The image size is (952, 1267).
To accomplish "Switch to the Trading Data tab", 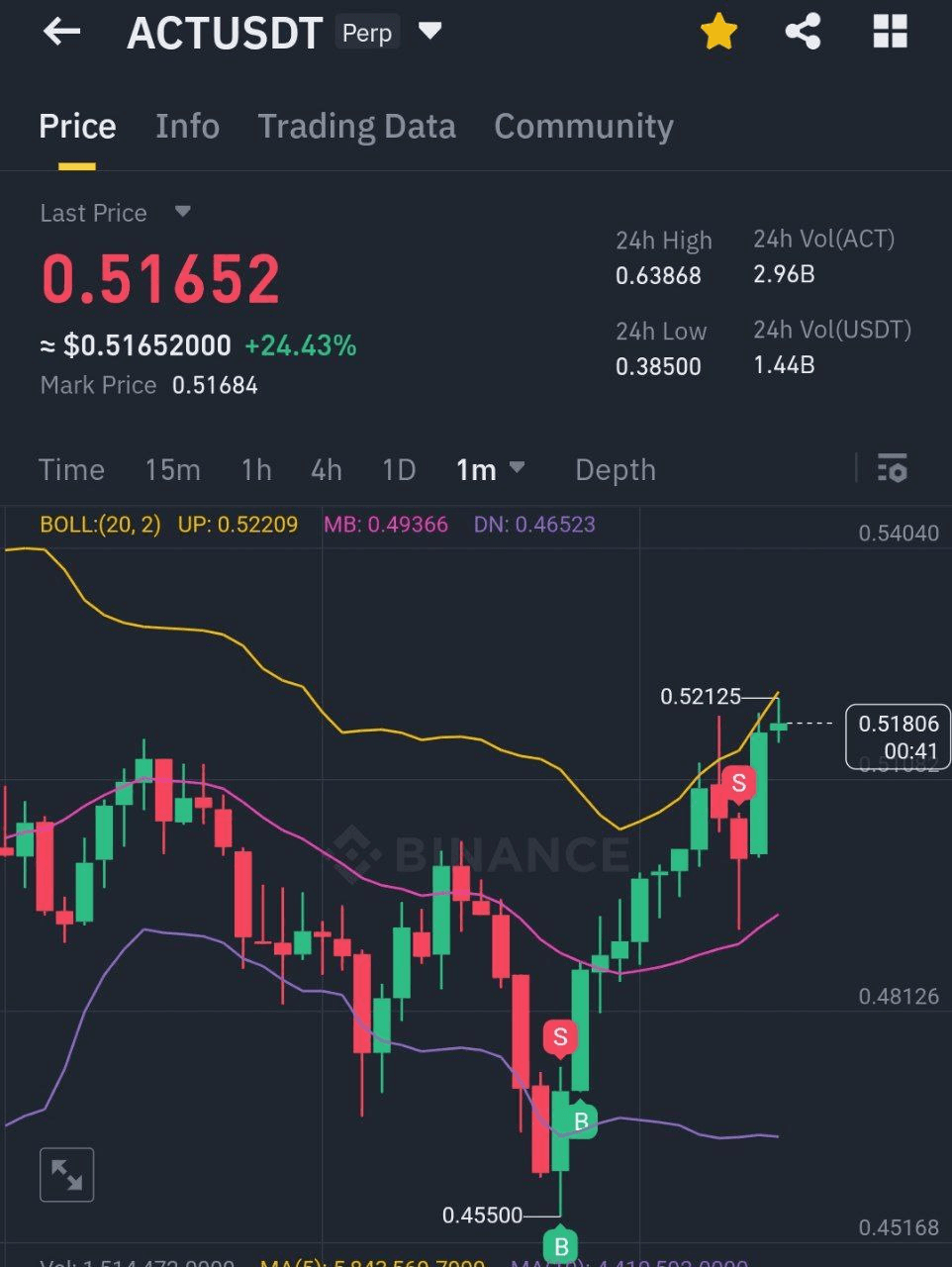I will click(356, 127).
